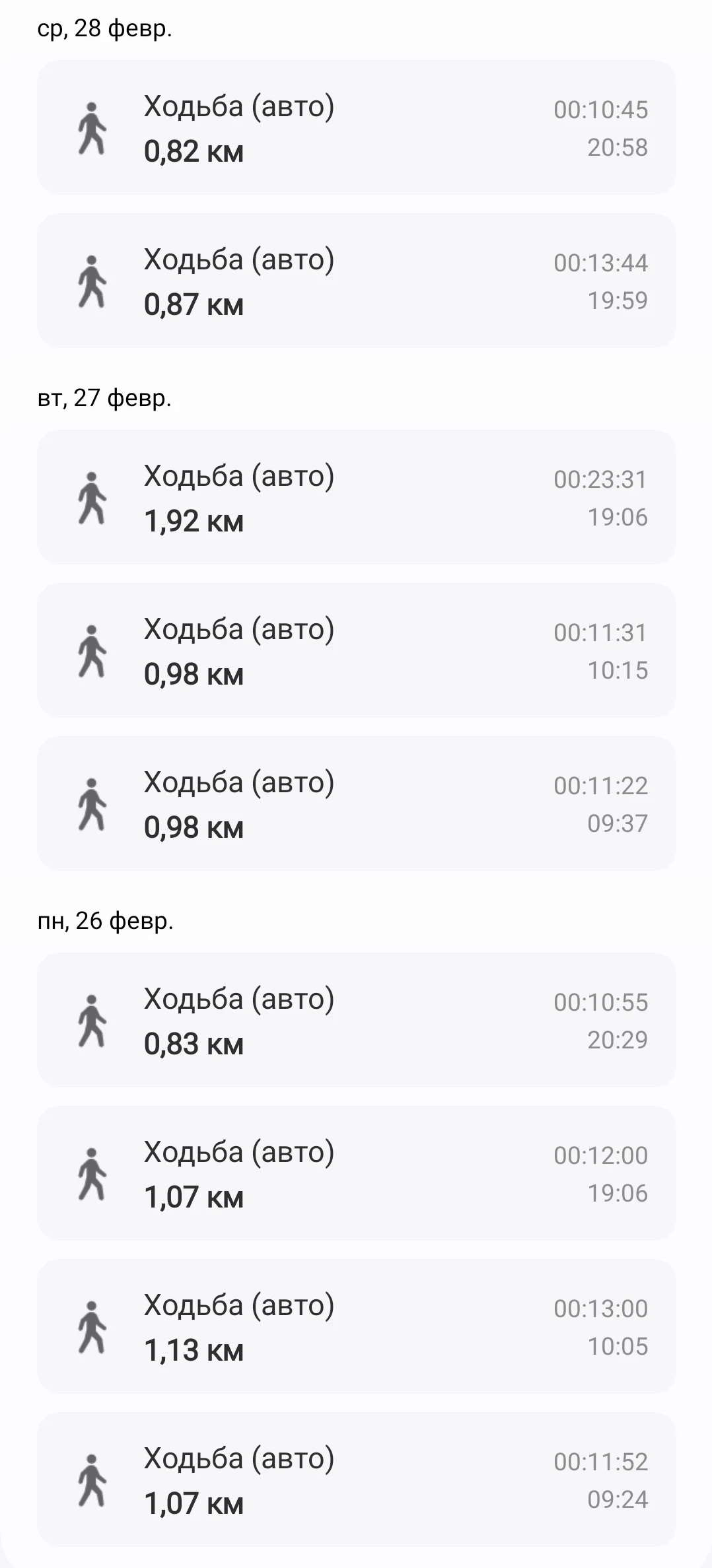Open the 0,82 км walk from Feb 28
712x1568 pixels.
(x=356, y=128)
